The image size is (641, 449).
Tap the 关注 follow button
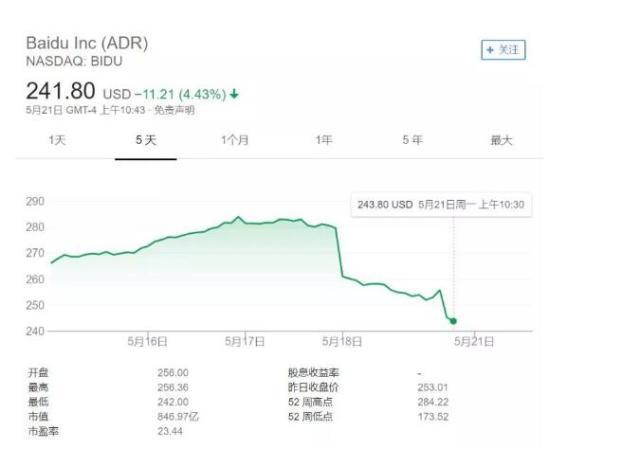(x=503, y=50)
